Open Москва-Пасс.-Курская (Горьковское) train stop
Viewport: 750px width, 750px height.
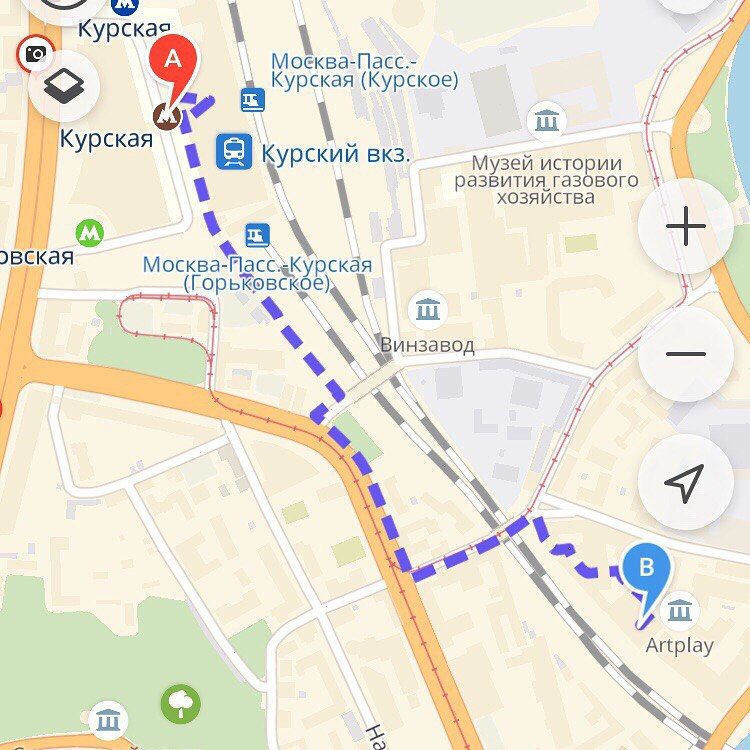point(257,236)
